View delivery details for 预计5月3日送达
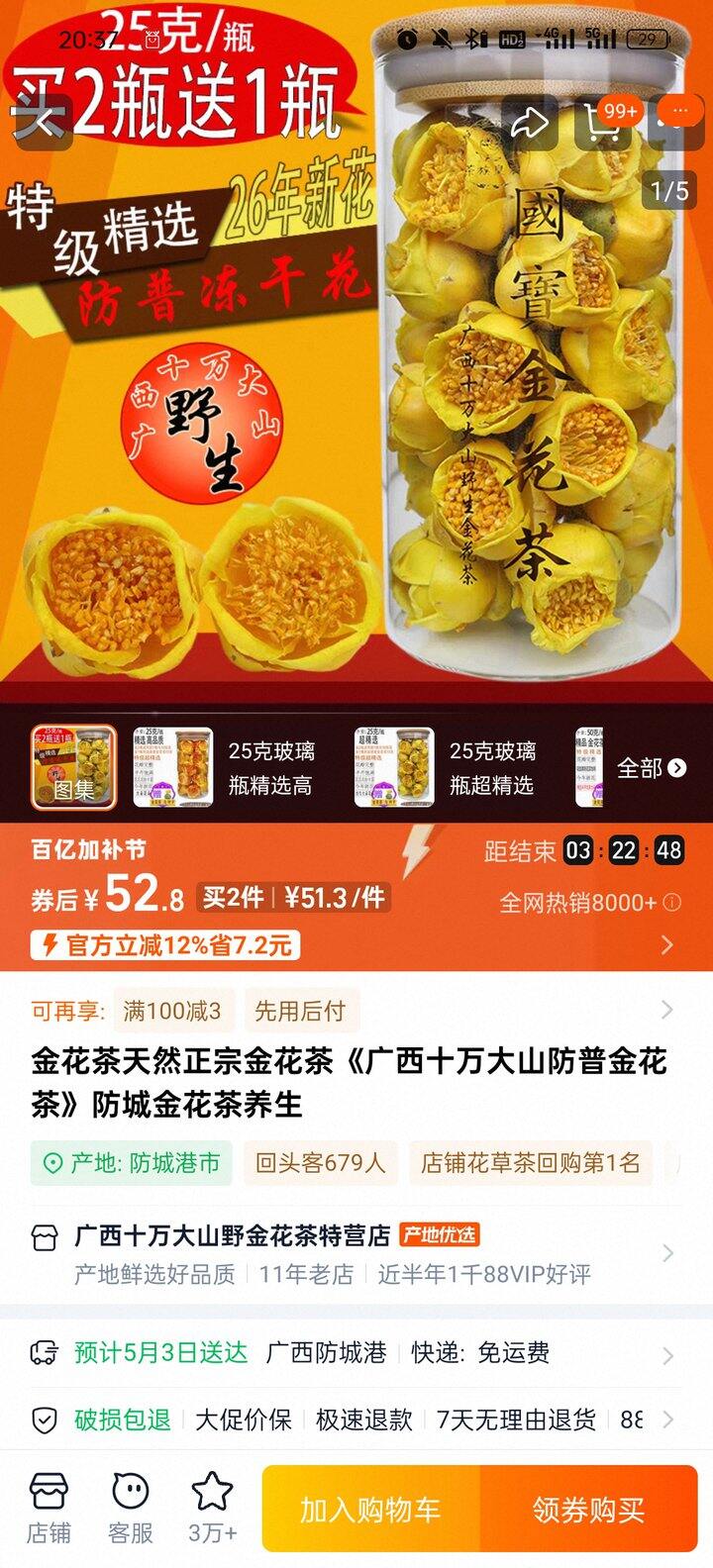This screenshot has width=713, height=1568. pyautogui.click(x=356, y=1353)
